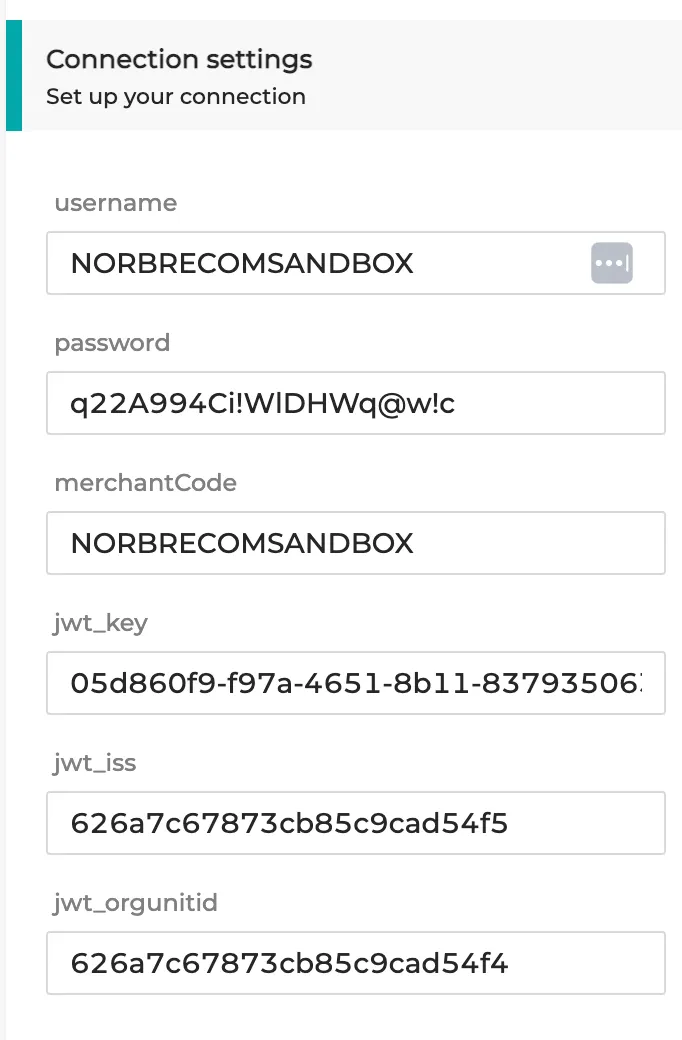682x1040 pixels.
Task: Focus the password field
Action: point(355,403)
